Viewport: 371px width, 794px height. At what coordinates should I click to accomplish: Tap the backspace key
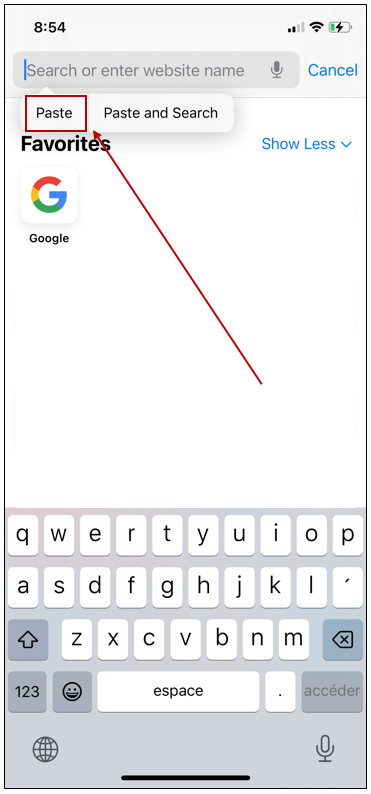click(343, 640)
